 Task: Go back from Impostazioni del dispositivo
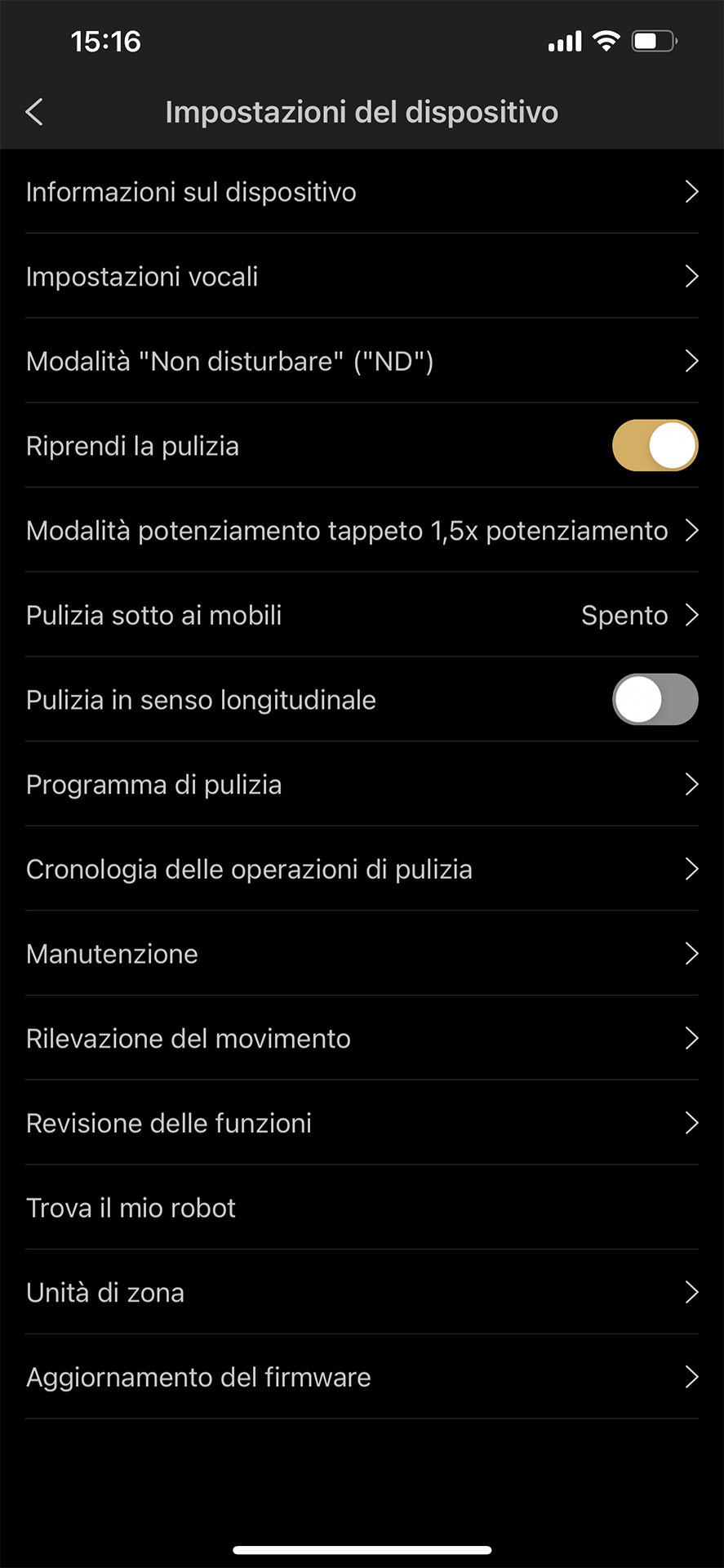[x=34, y=112]
